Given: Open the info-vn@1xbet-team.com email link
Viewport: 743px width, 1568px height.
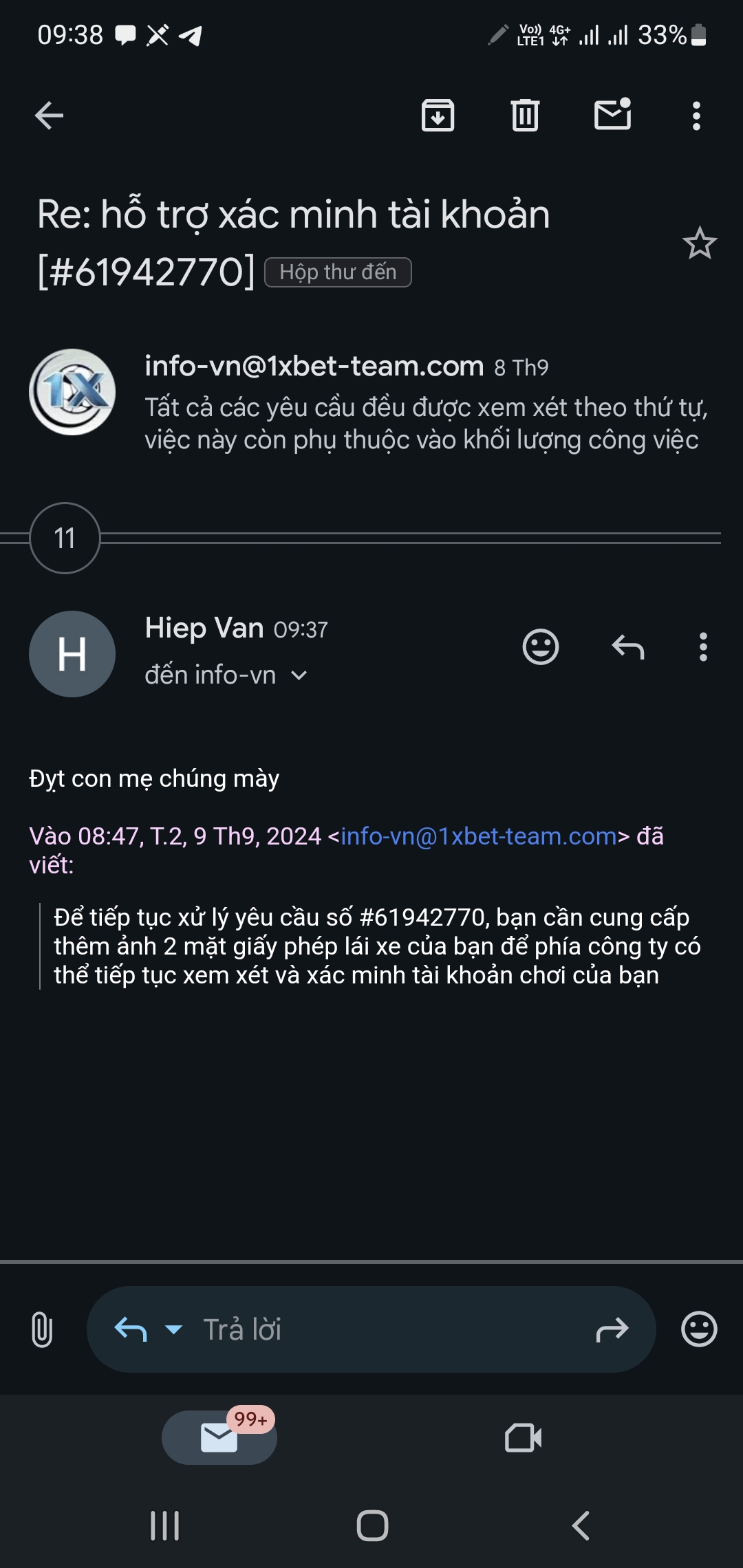Looking at the screenshot, I should click(479, 836).
